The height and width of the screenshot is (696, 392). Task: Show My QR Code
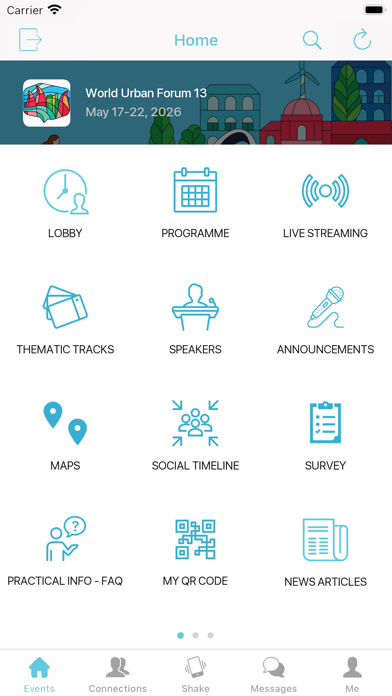click(x=195, y=552)
